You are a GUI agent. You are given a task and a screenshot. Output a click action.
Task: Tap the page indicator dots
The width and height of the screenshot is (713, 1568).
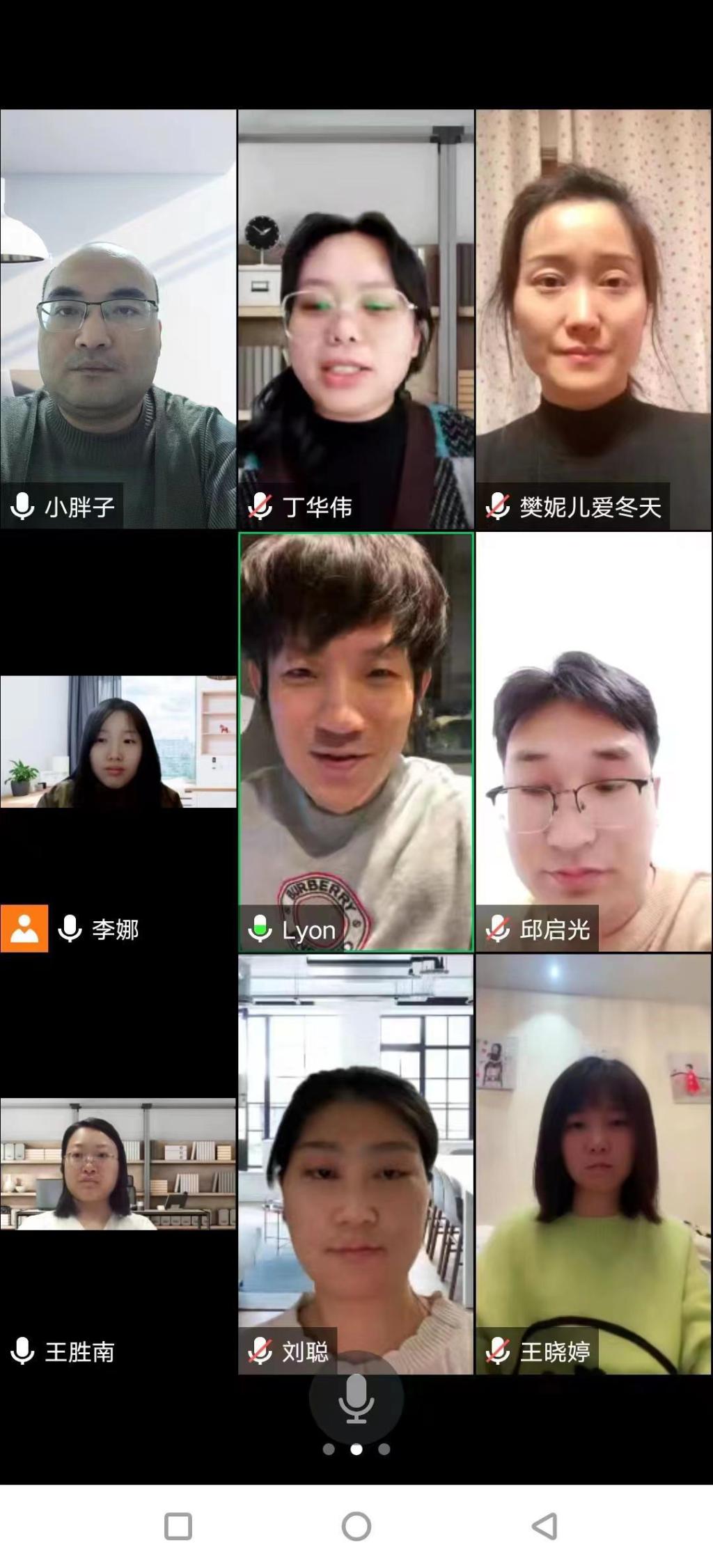(x=356, y=1449)
